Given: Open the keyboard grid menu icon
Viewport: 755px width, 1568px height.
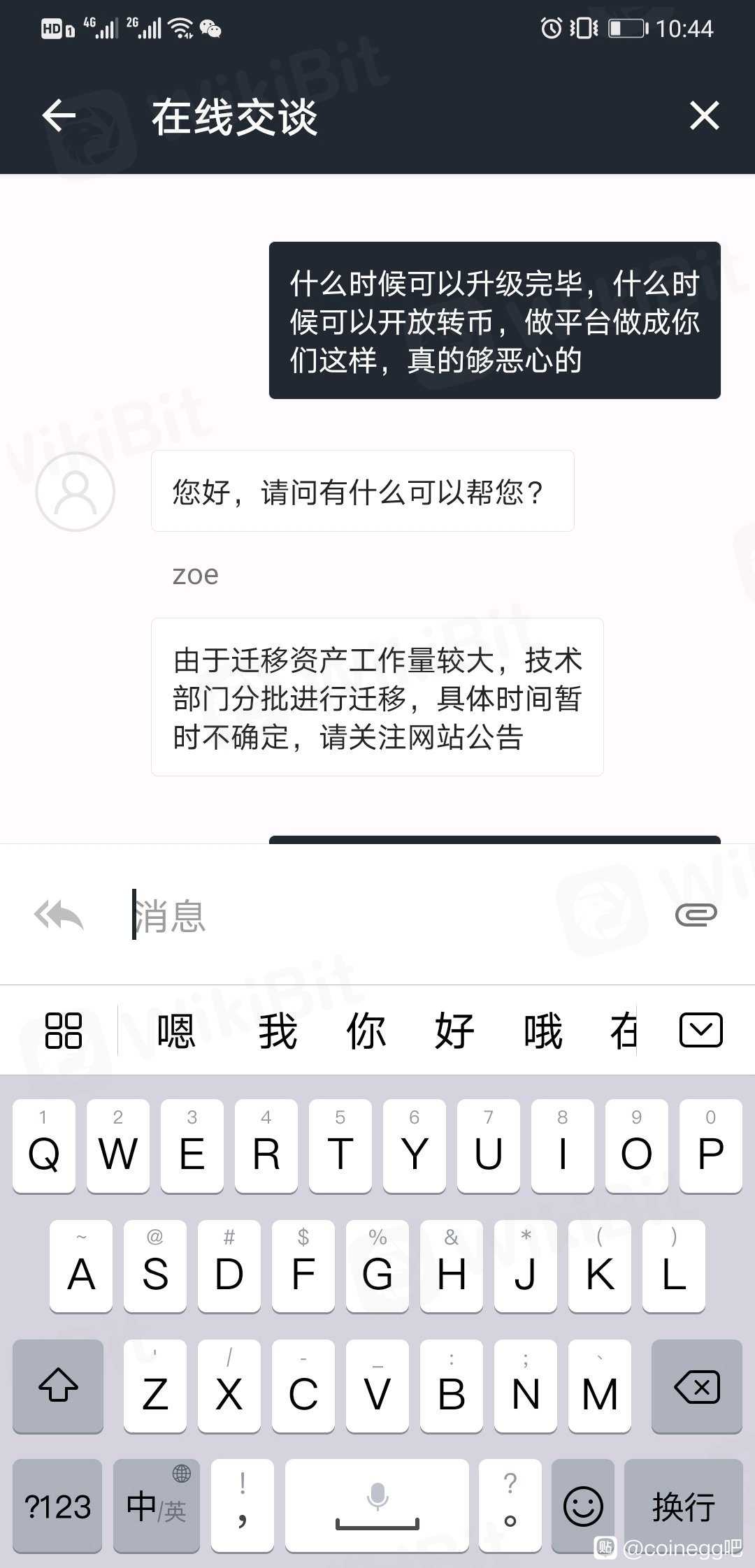Looking at the screenshot, I should coord(64,1031).
